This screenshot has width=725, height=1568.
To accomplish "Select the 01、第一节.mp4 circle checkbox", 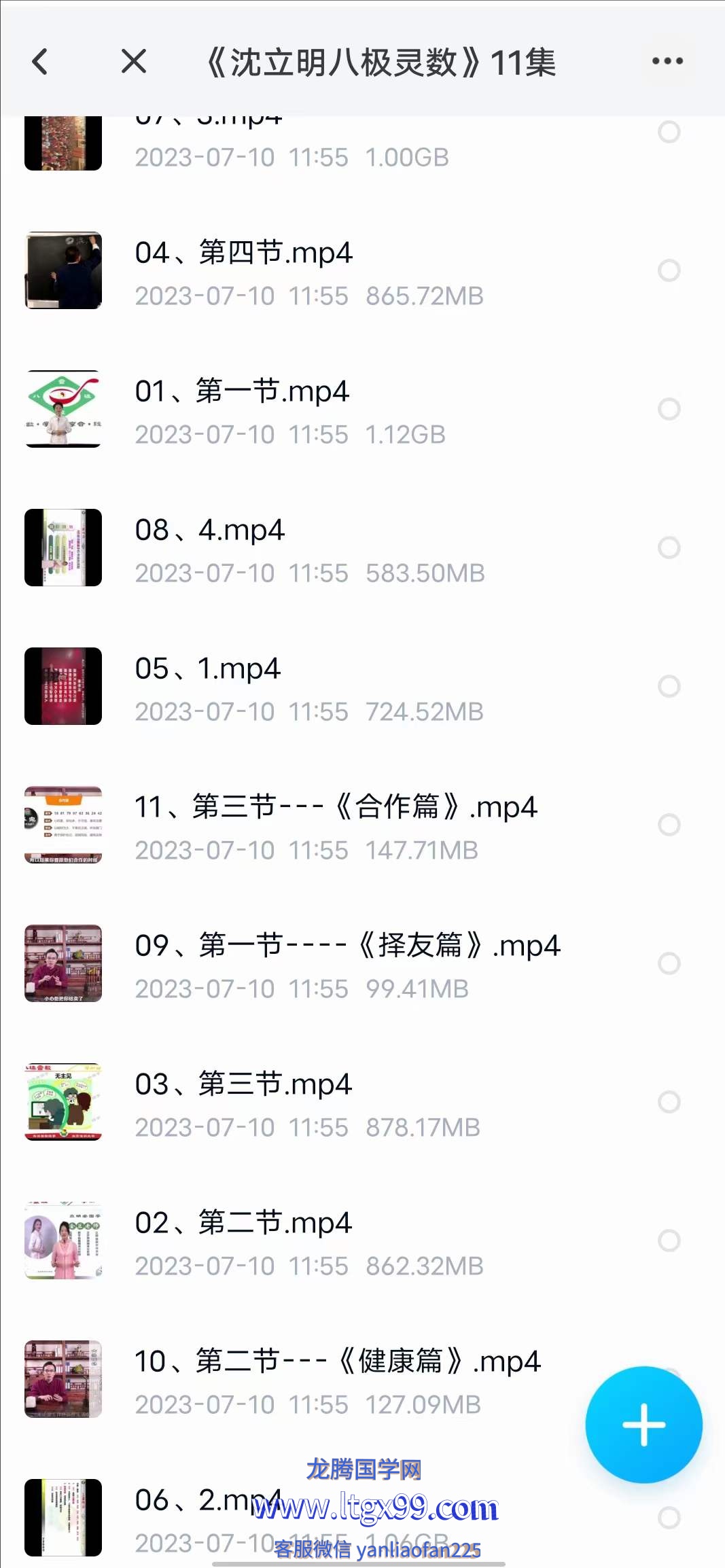I will point(669,409).
